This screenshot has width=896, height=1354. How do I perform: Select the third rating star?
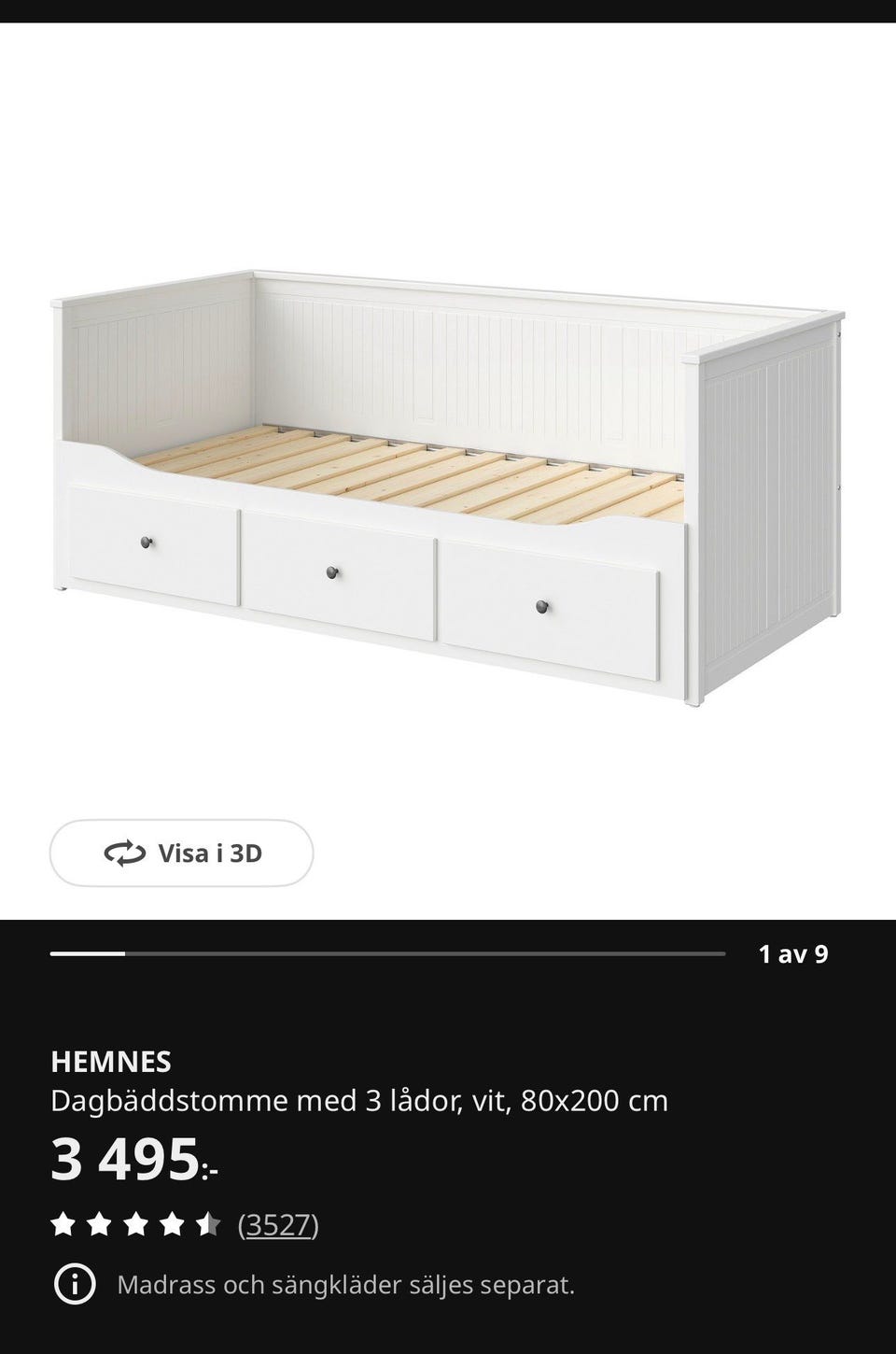(135, 1220)
